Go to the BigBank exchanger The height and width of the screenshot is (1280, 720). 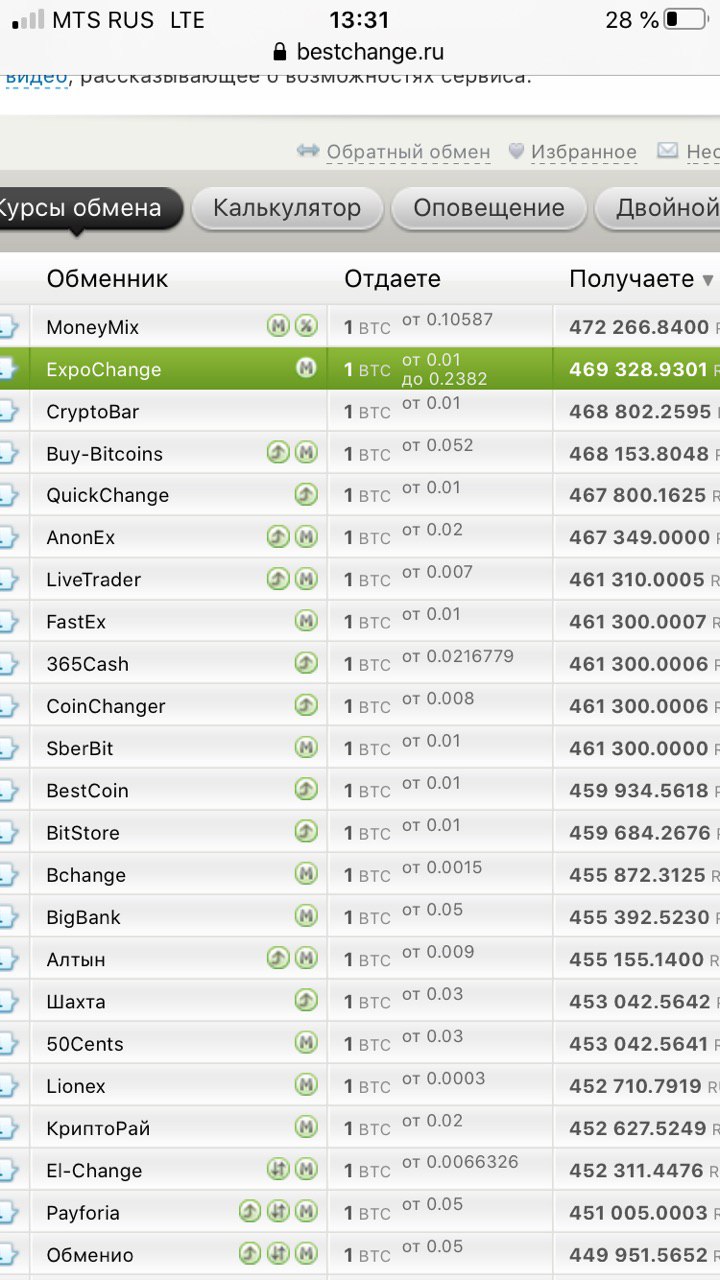pyautogui.click(x=83, y=917)
